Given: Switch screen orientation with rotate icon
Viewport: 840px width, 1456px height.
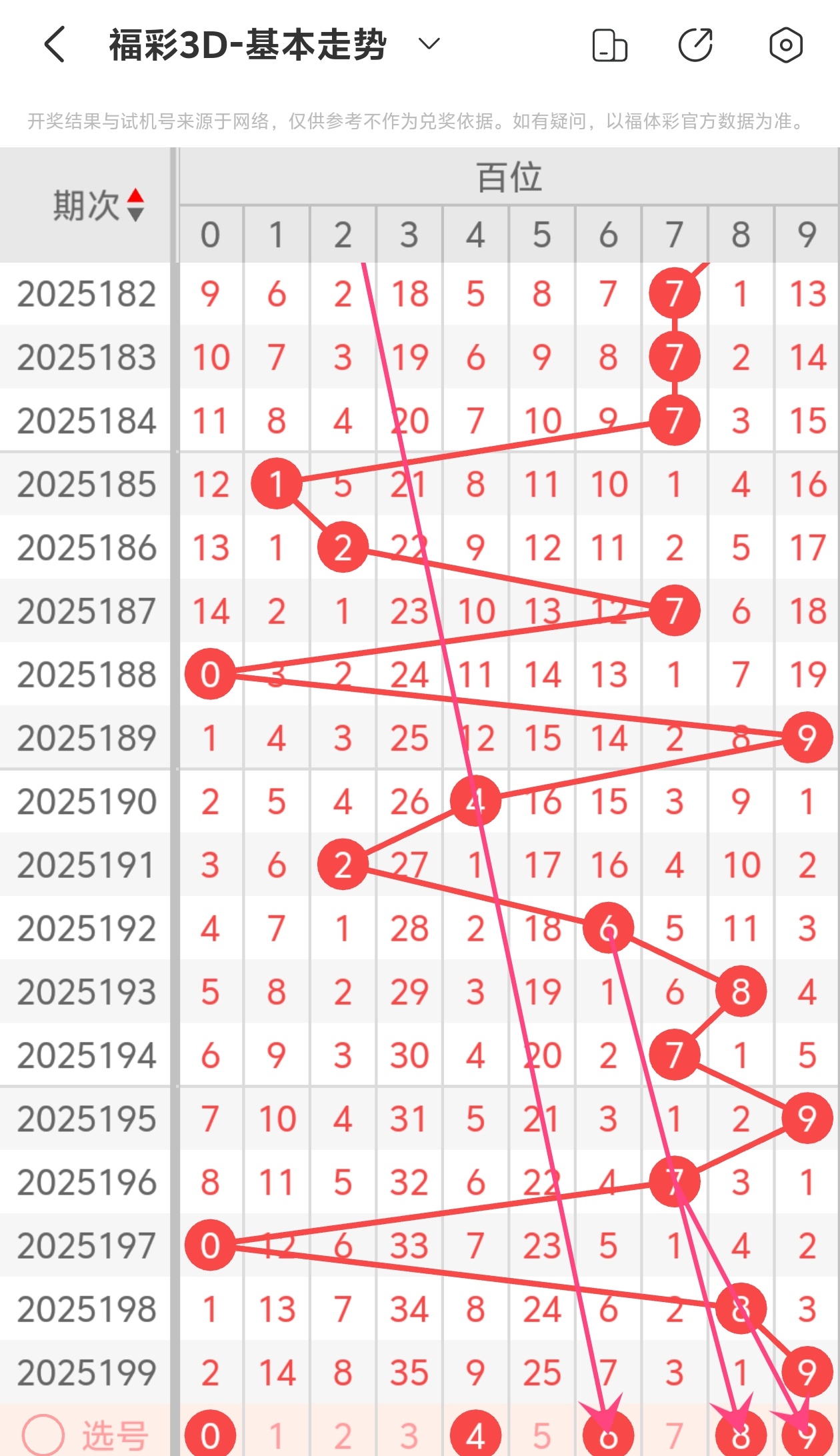Looking at the screenshot, I should point(609,45).
